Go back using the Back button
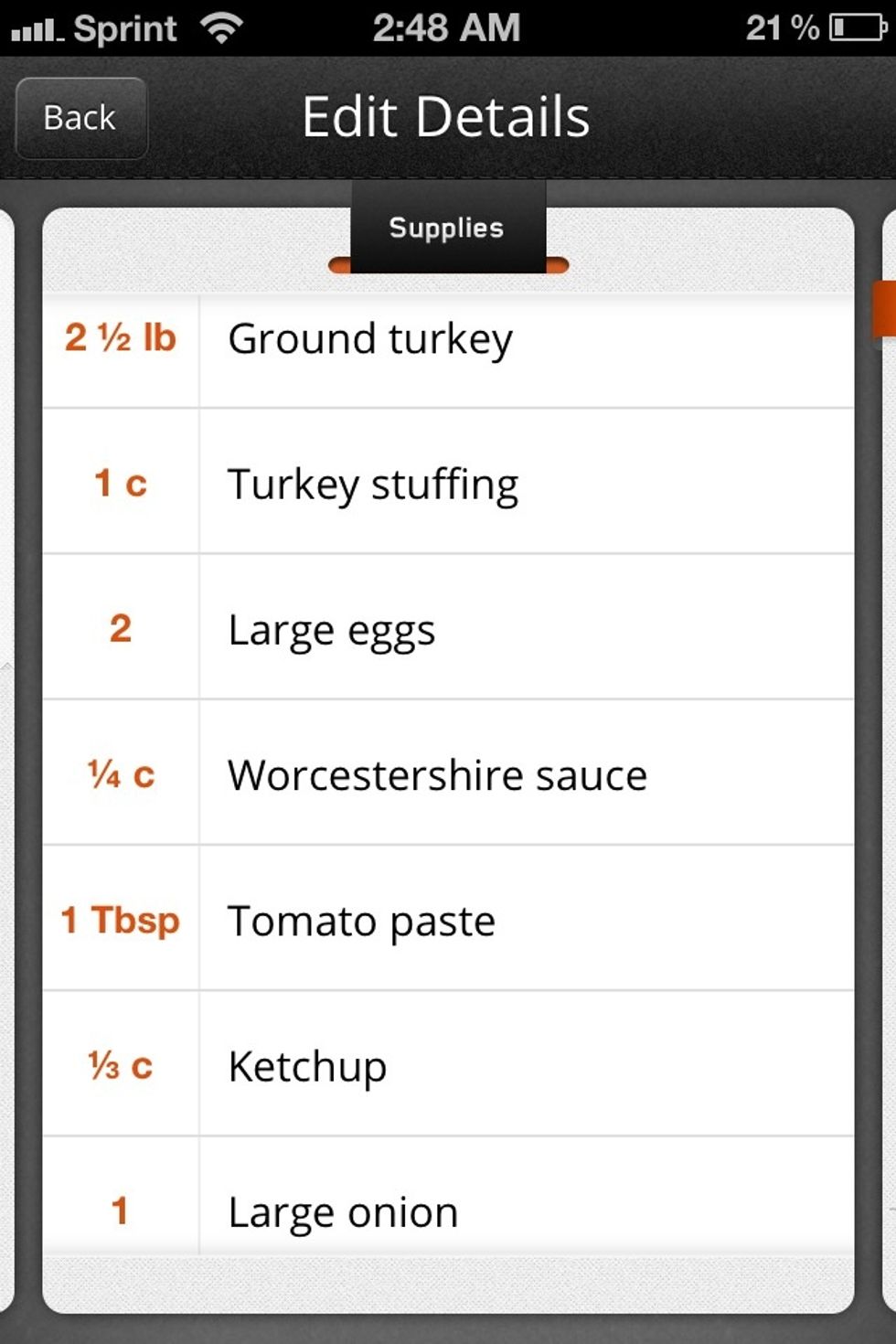The image size is (896, 1344). click(x=80, y=118)
